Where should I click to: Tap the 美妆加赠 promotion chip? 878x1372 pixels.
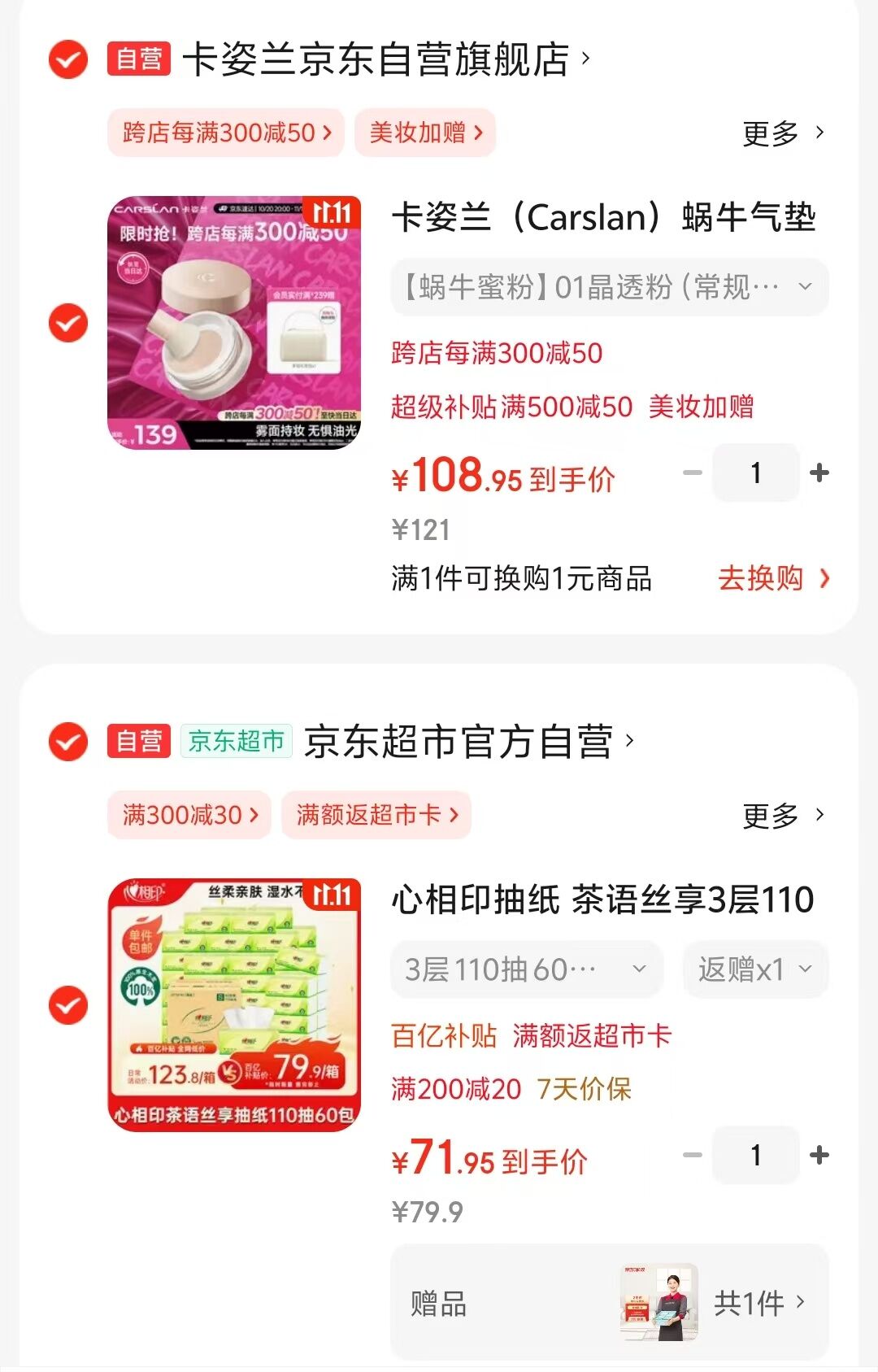425,132
